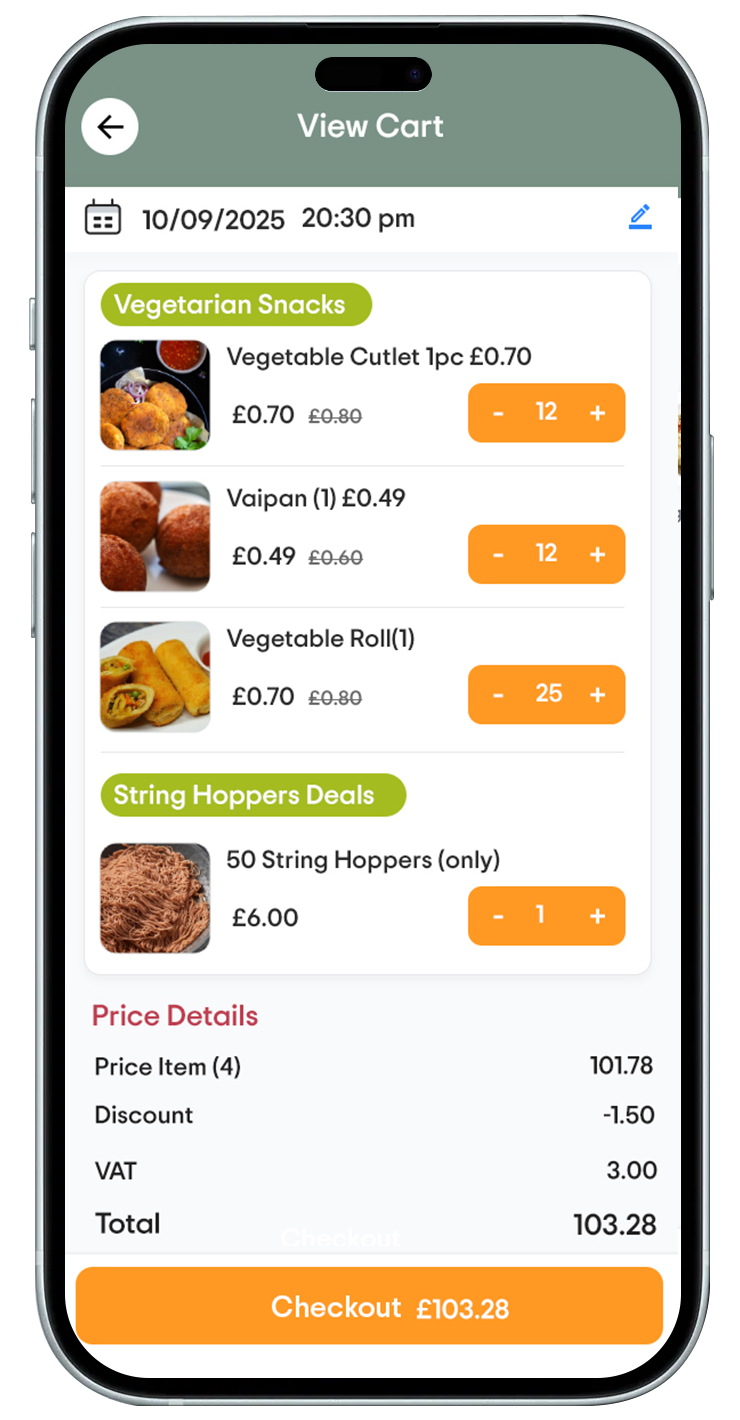
Task: Tap Checkout £103.28 button
Action: (x=369, y=1306)
